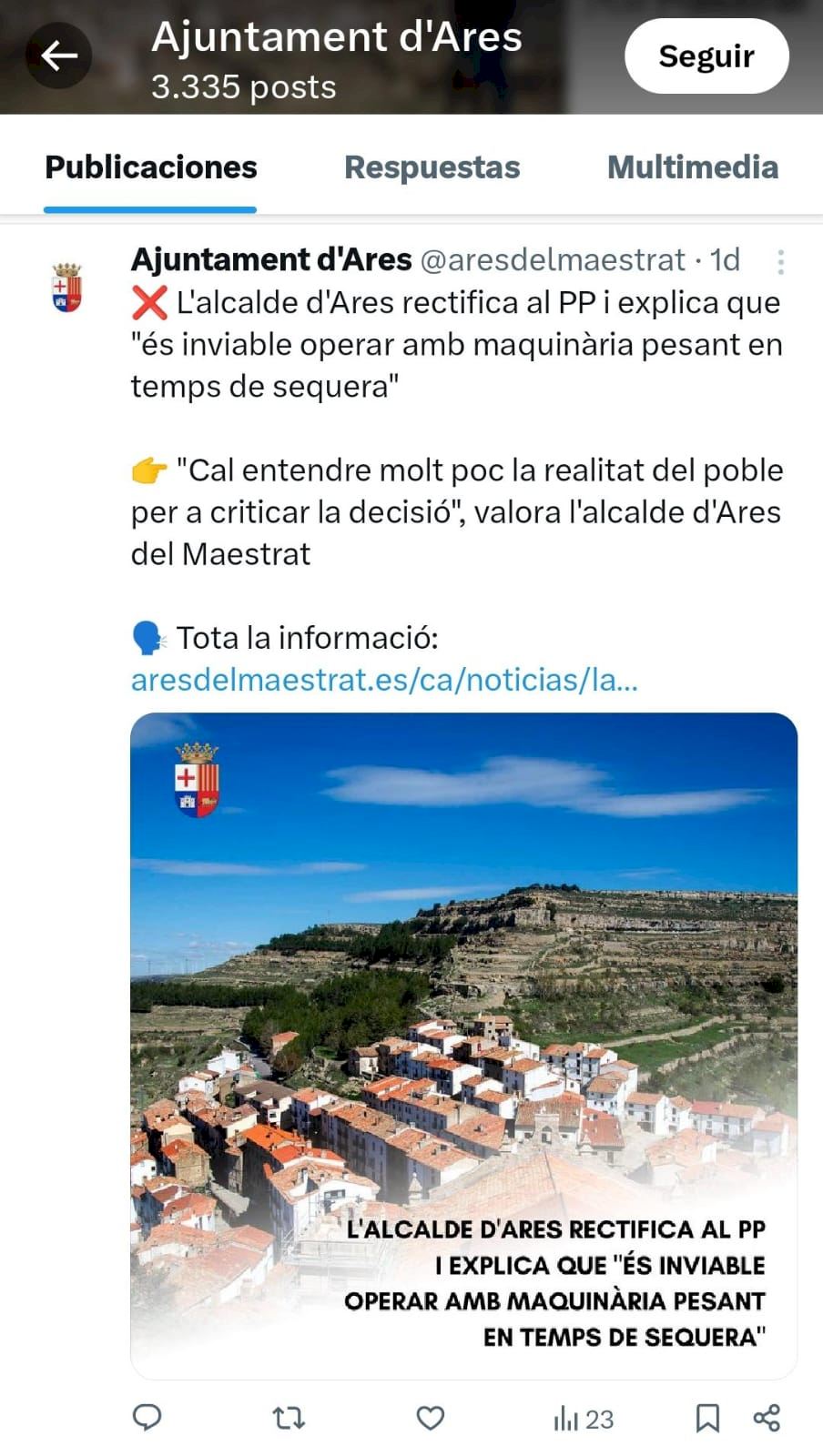Open the aresdelmaestrat.es news link
The image size is (823, 1456).
point(384,680)
